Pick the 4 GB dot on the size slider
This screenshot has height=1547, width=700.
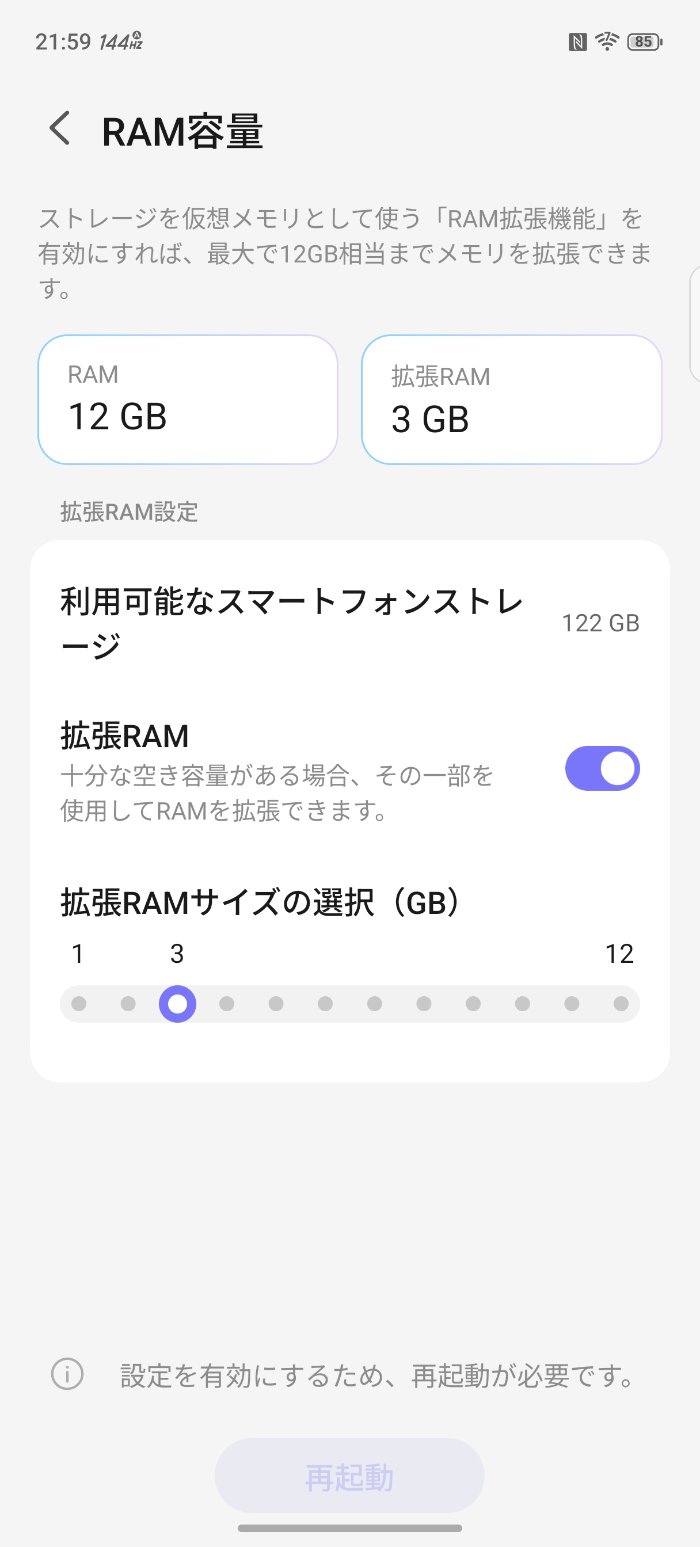pyautogui.click(x=227, y=1003)
